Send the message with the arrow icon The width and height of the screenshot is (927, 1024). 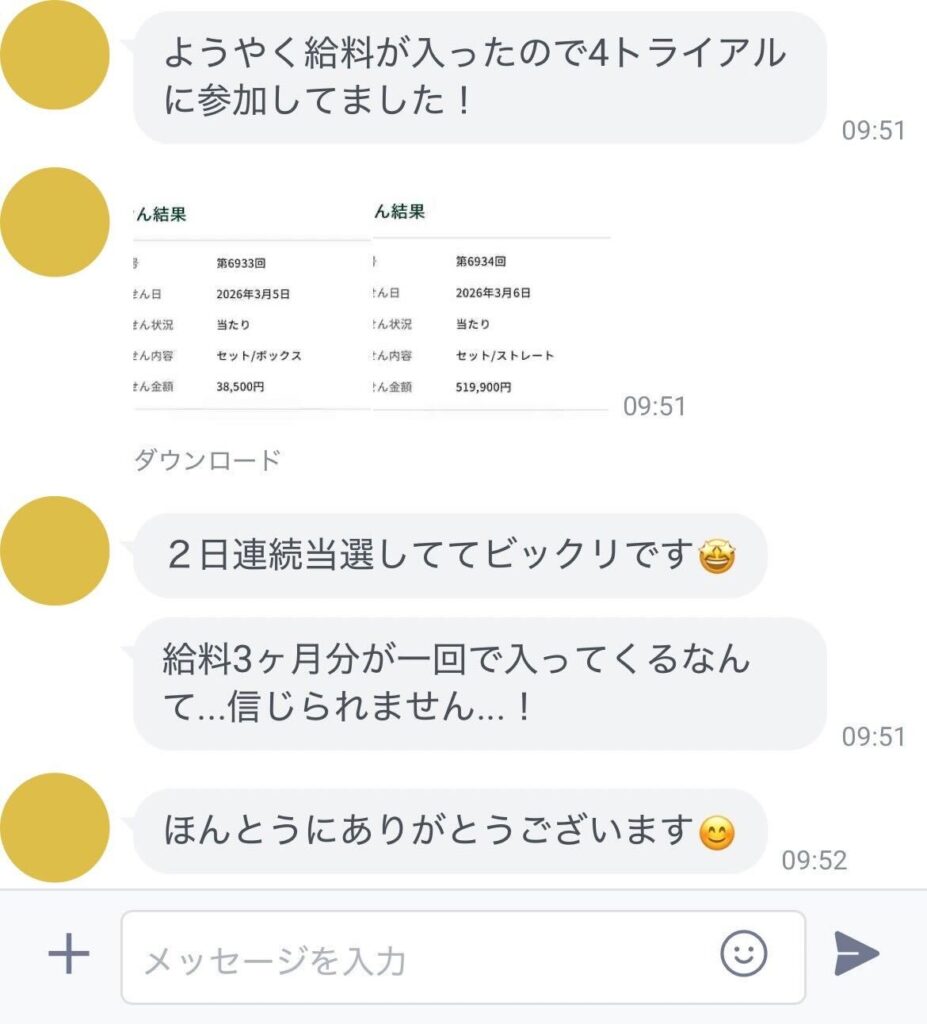click(x=857, y=954)
